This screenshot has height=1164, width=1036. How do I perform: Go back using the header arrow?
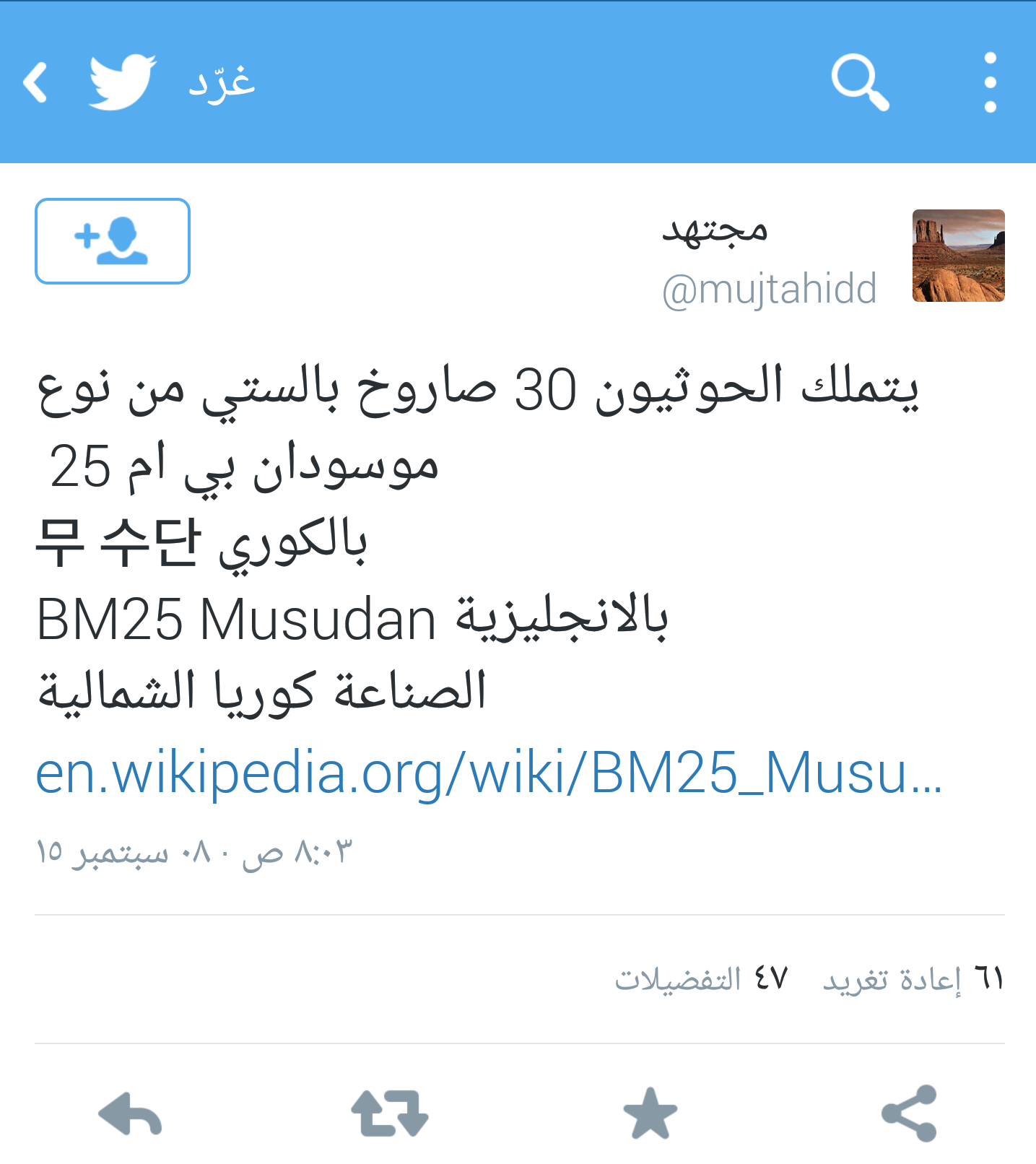click(x=36, y=82)
